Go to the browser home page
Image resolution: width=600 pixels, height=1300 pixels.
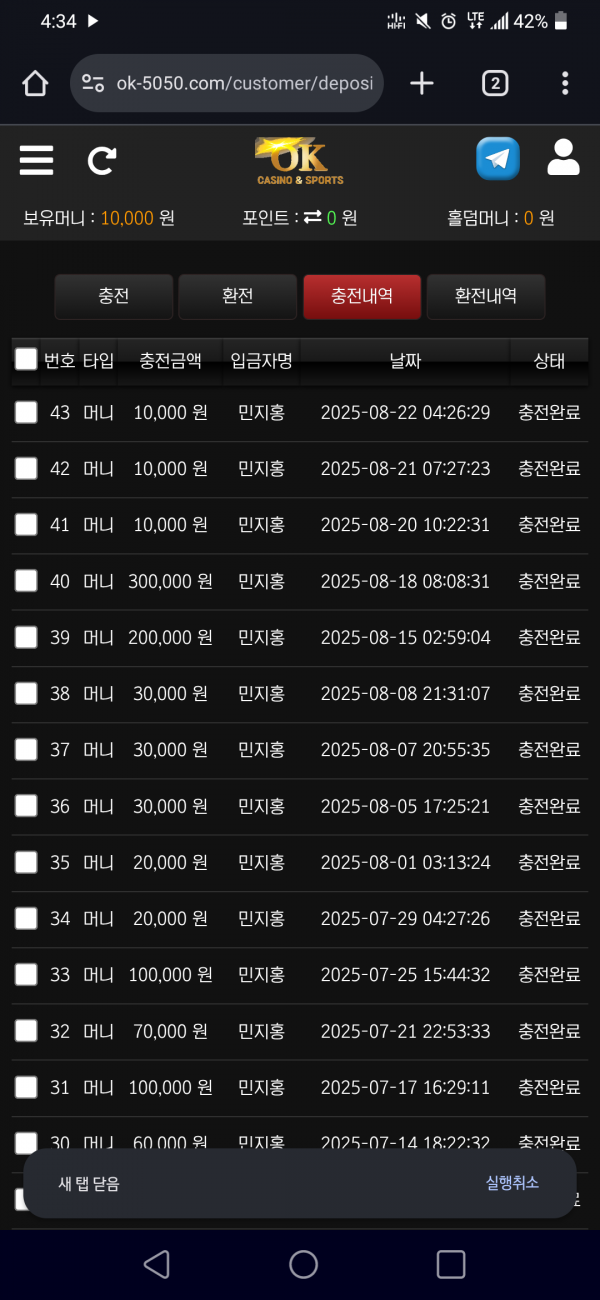pyautogui.click(x=35, y=83)
